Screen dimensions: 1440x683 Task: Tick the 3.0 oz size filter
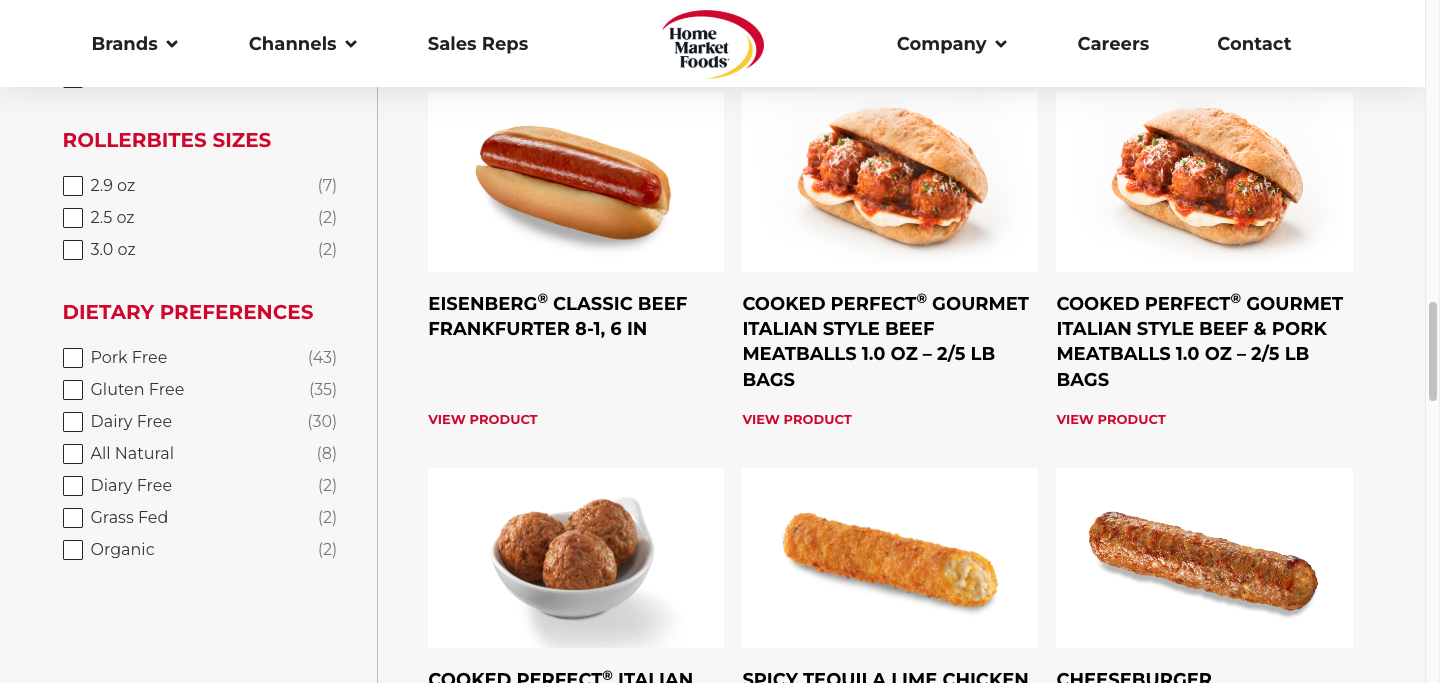[73, 250]
